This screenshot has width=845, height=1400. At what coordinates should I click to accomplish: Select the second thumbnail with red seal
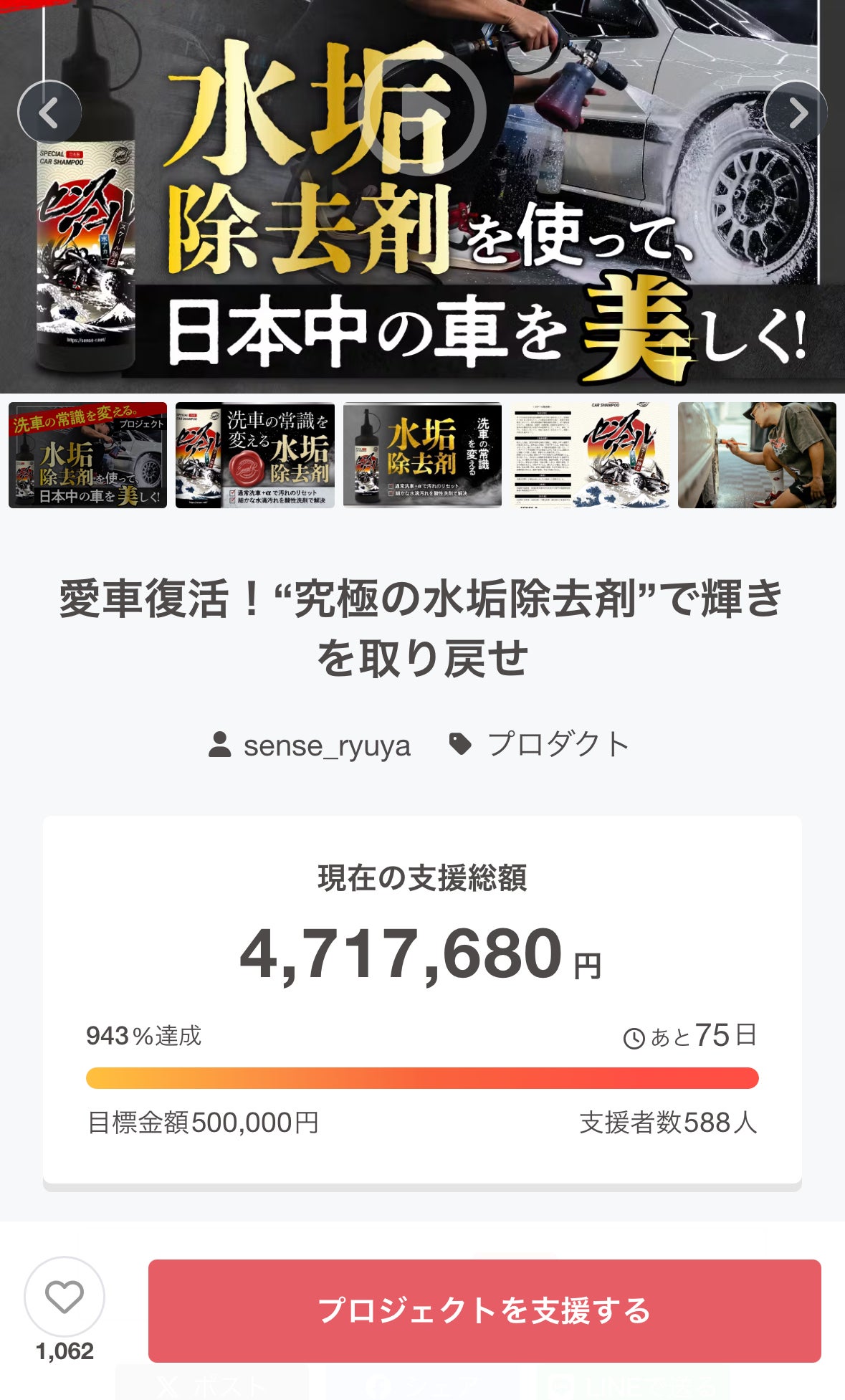pos(254,455)
